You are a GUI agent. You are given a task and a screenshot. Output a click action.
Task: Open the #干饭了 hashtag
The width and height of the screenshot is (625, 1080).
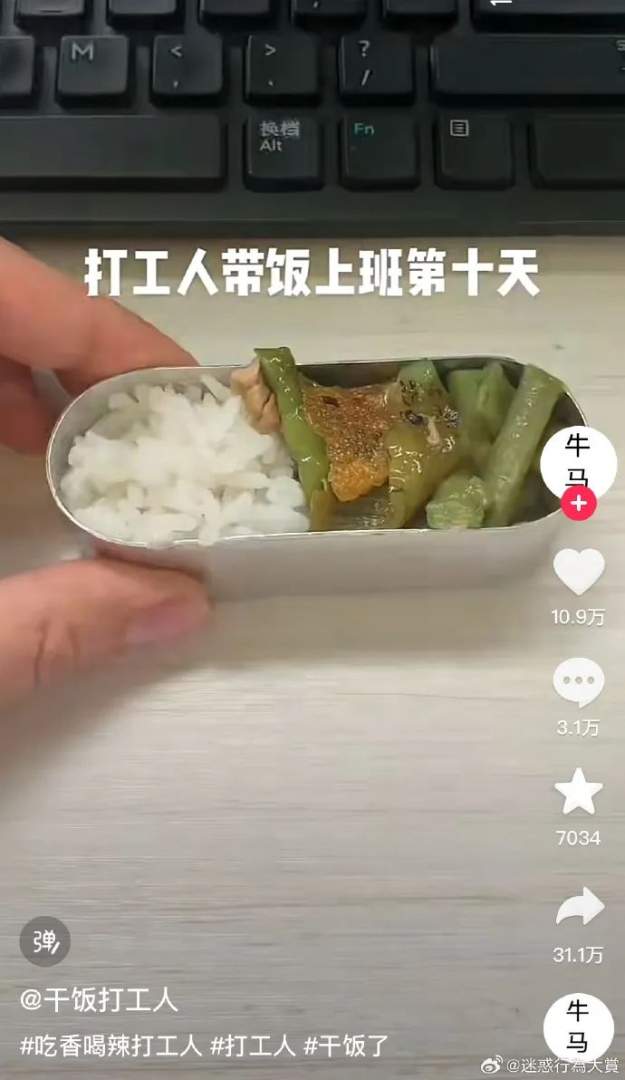345,1046
